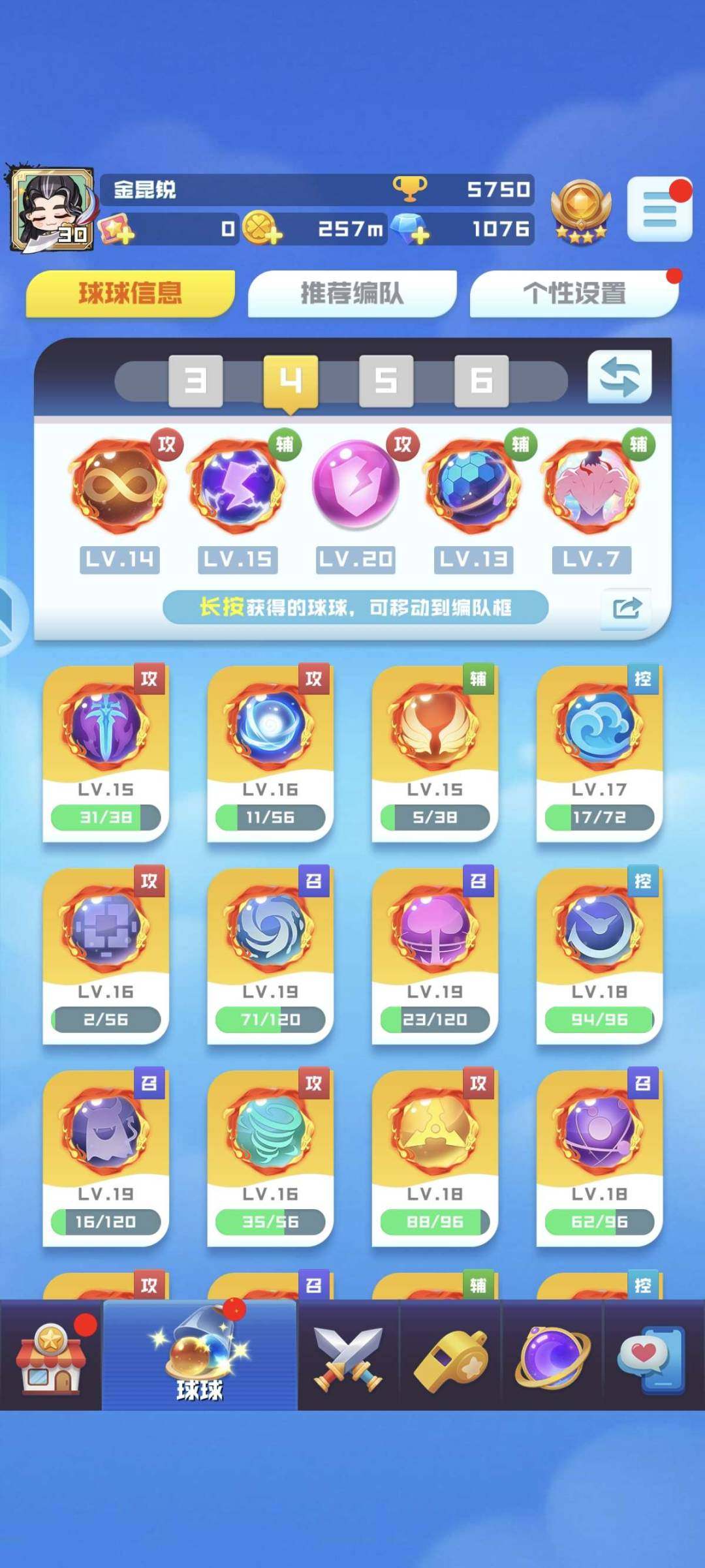Open the ball card showing 94/96
Image resolution: width=705 pixels, height=1568 pixels.
pyautogui.click(x=599, y=956)
